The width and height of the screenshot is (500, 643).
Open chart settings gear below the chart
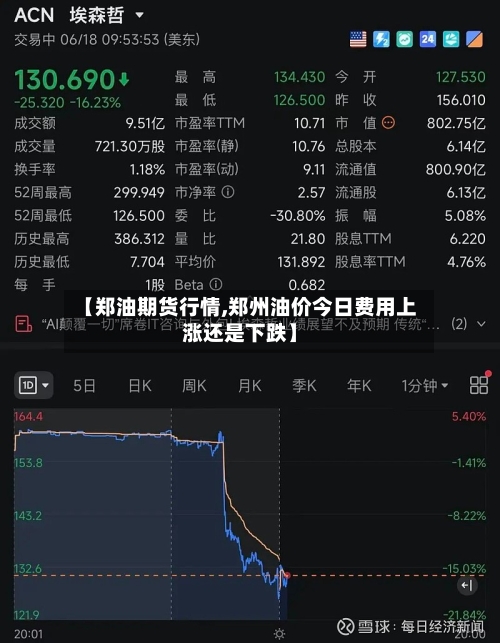click(x=279, y=634)
